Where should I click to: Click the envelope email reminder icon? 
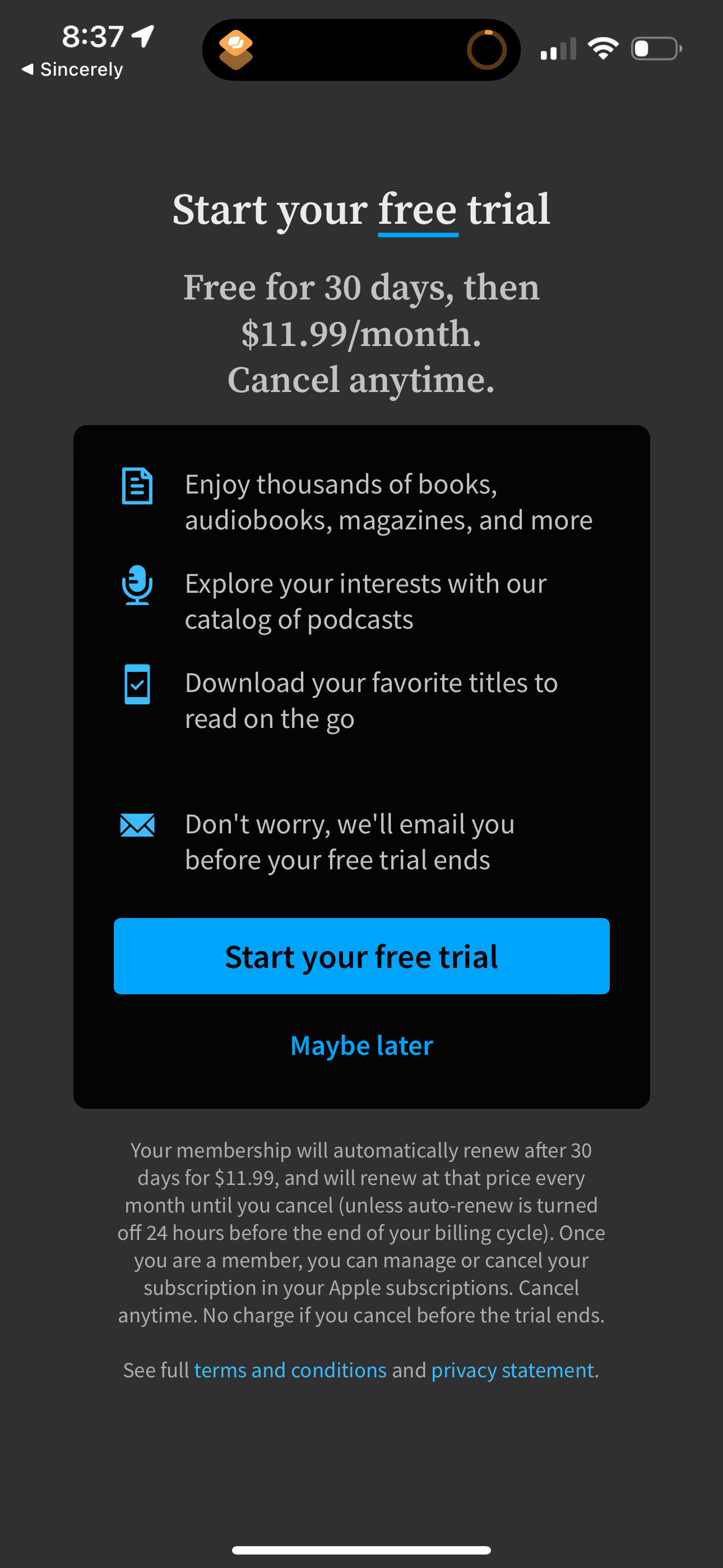click(x=137, y=826)
